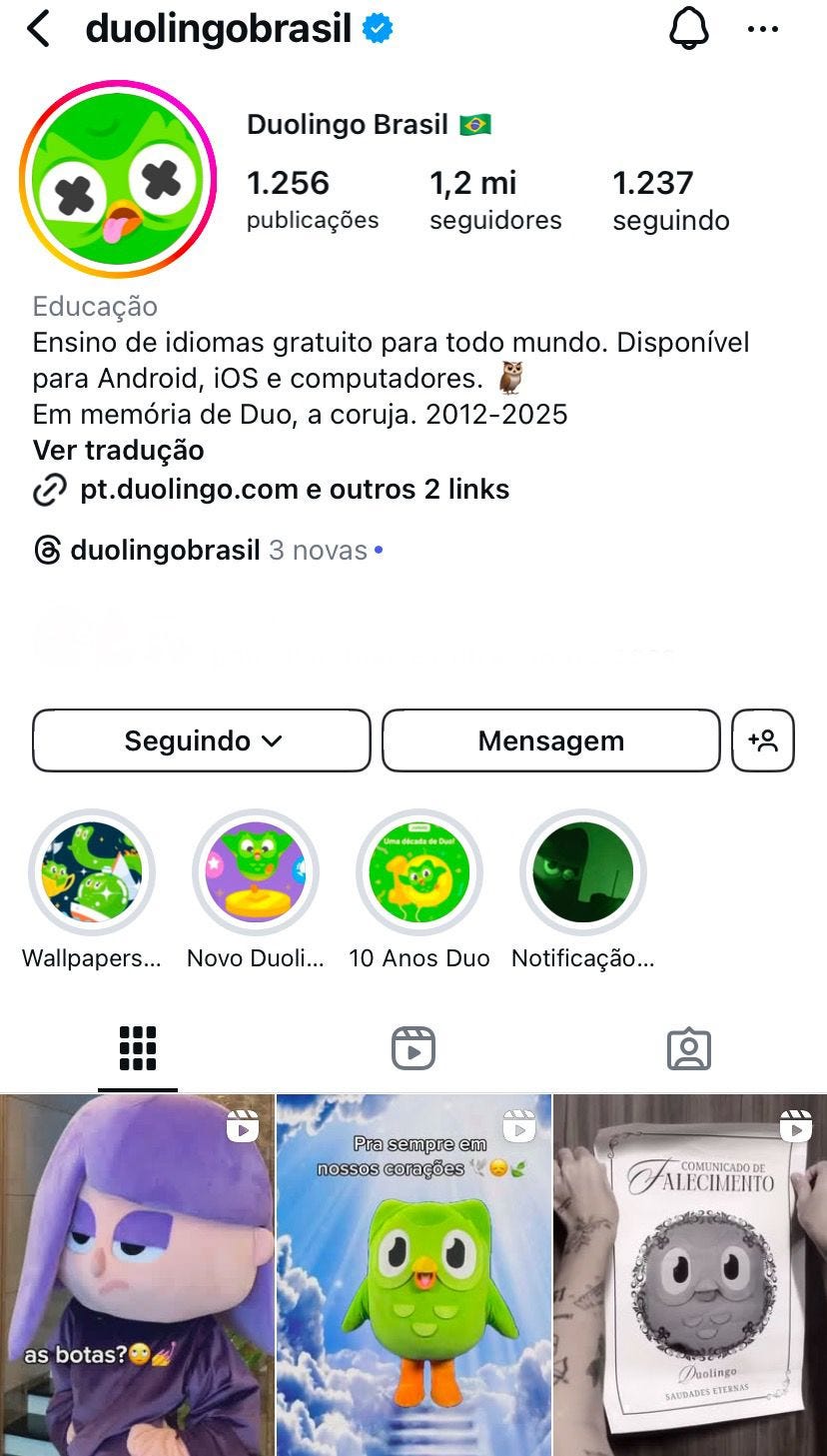Screen dimensions: 827x1456
Task: Show the 1.237 seguindo list
Action: [x=670, y=200]
